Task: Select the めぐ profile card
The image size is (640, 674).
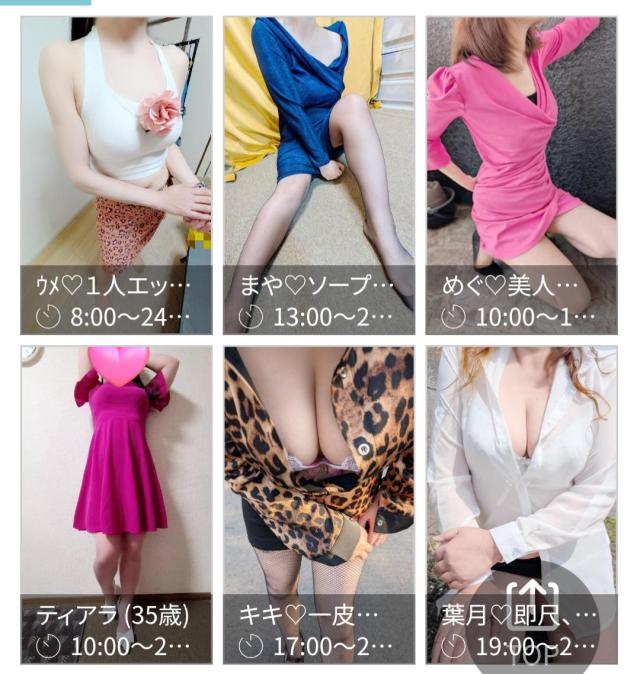Action: (521, 175)
